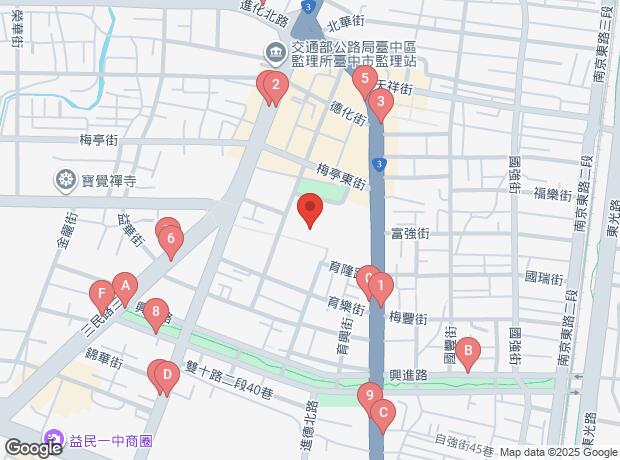Select marker number 8 on the map
Image resolution: width=620 pixels, height=460 pixels.
155,312
